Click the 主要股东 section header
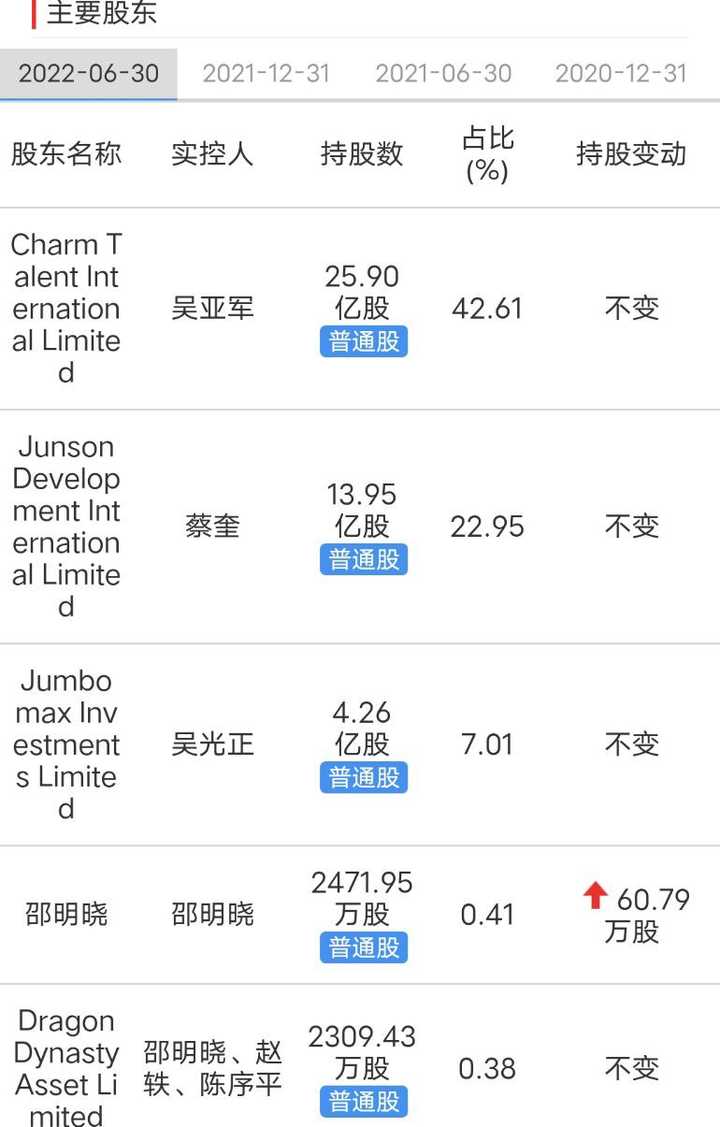The image size is (720, 1127). pos(100,14)
